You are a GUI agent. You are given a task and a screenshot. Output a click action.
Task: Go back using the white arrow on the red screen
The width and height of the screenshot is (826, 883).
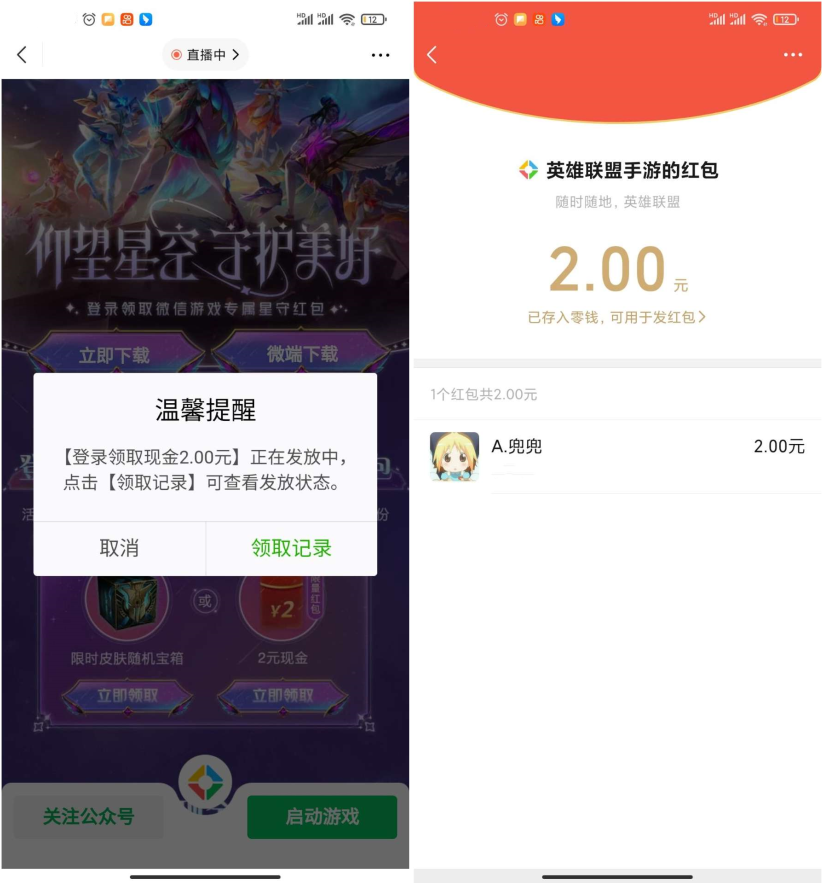coord(432,55)
